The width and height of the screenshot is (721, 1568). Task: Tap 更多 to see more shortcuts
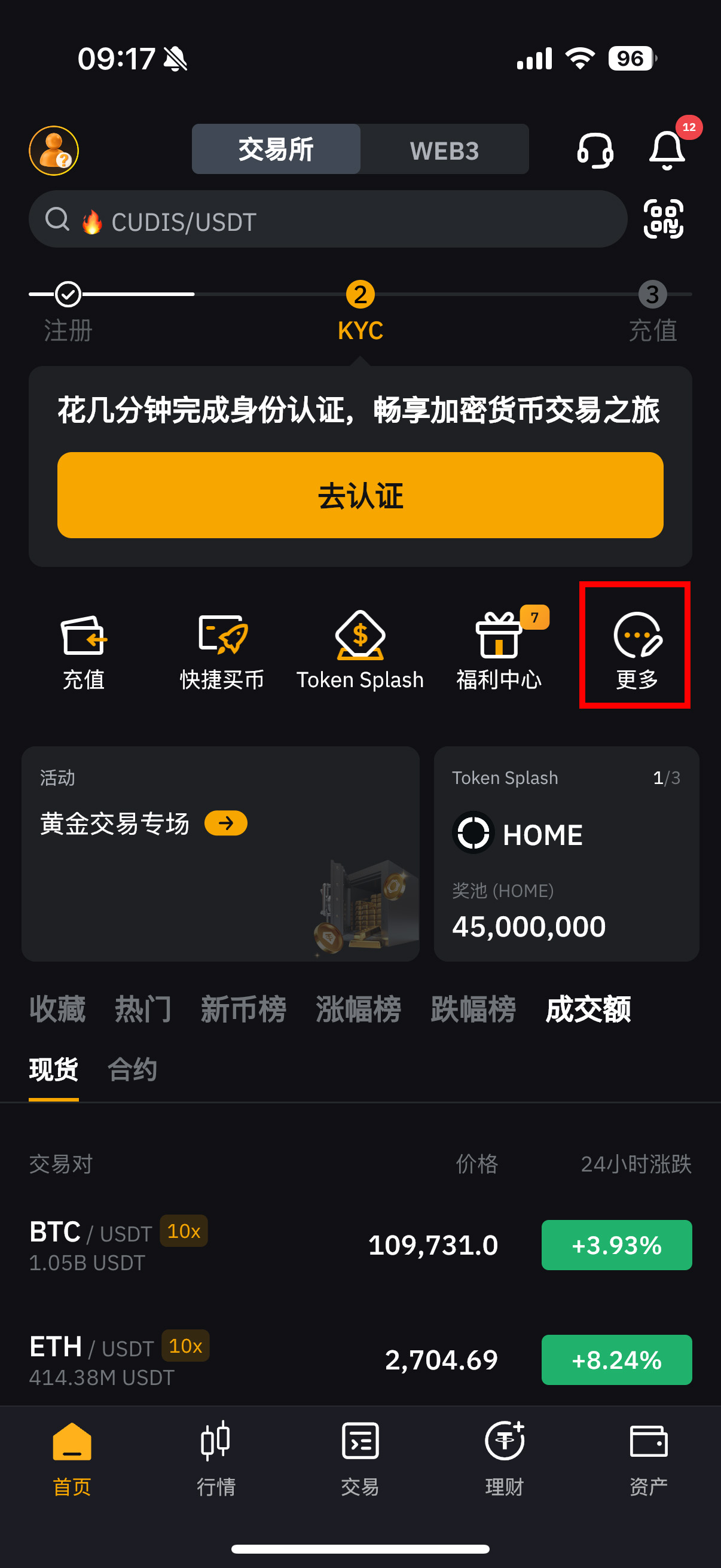(x=637, y=651)
